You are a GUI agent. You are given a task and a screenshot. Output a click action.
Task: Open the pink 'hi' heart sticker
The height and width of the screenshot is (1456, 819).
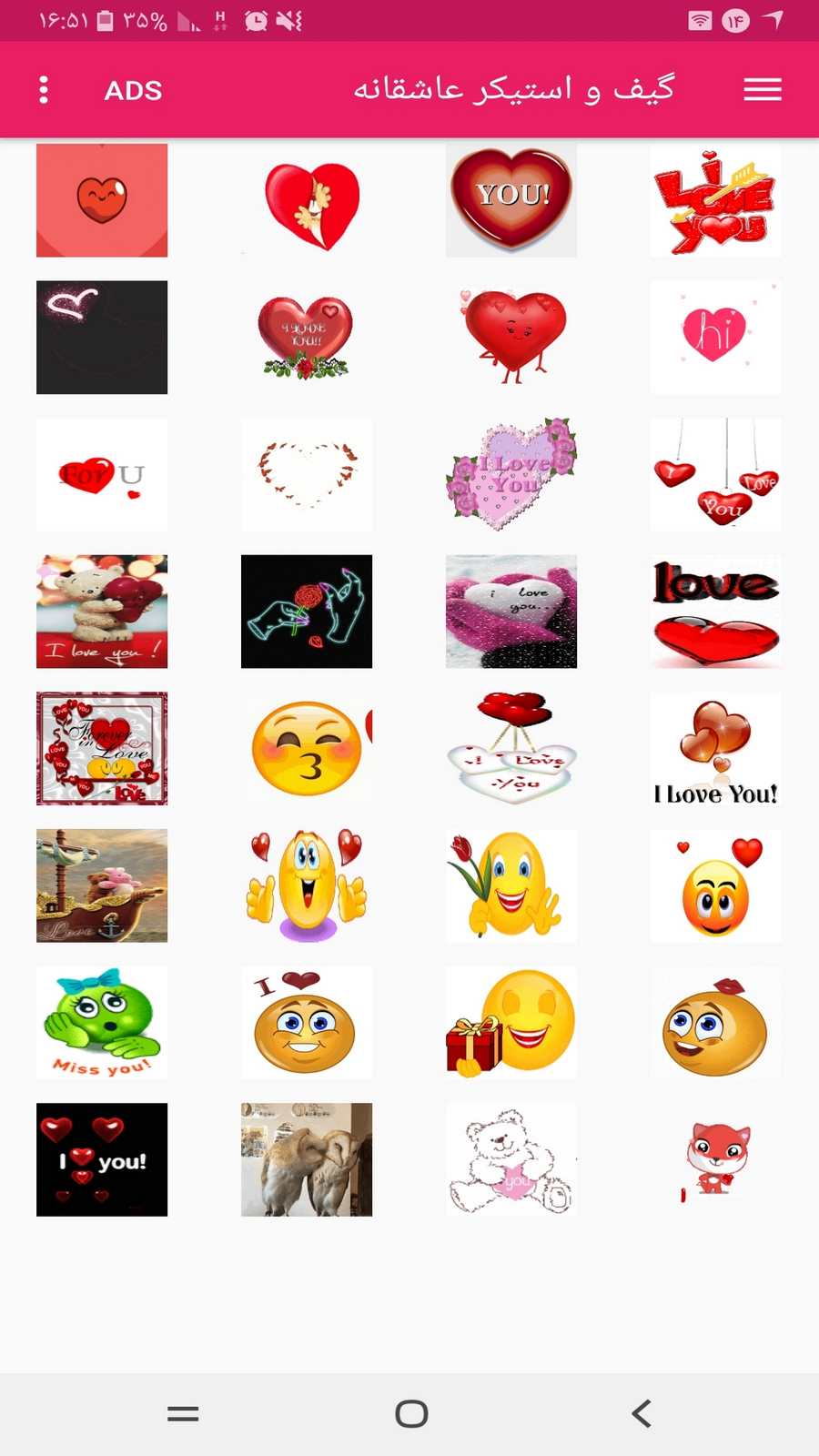click(715, 337)
